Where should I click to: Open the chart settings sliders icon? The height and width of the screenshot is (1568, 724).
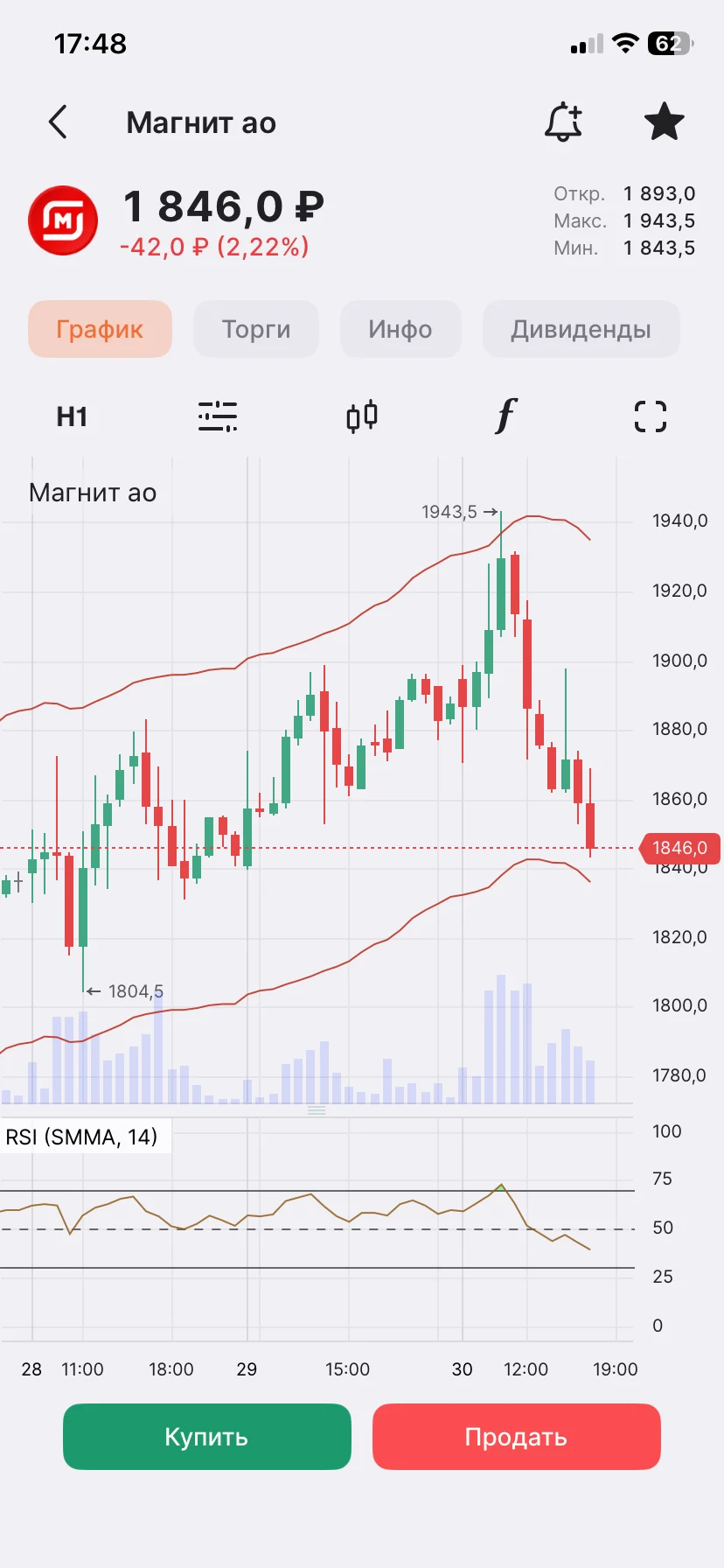217,416
